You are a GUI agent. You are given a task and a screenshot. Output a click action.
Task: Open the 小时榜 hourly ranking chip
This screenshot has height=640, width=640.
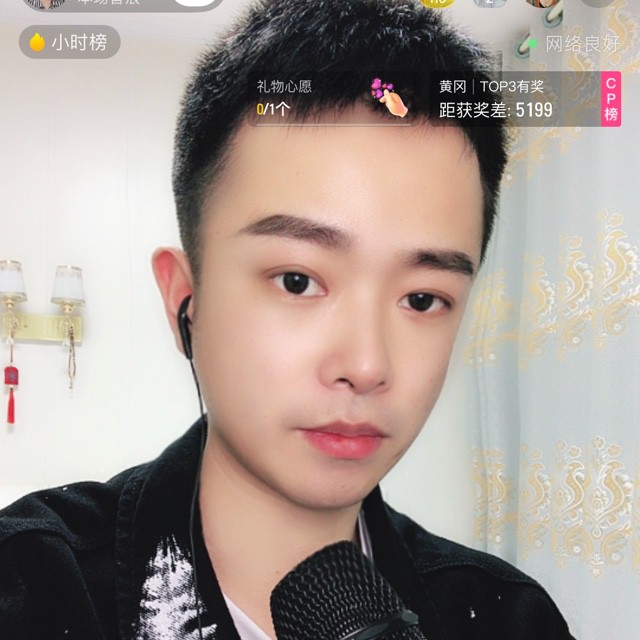coord(69,42)
